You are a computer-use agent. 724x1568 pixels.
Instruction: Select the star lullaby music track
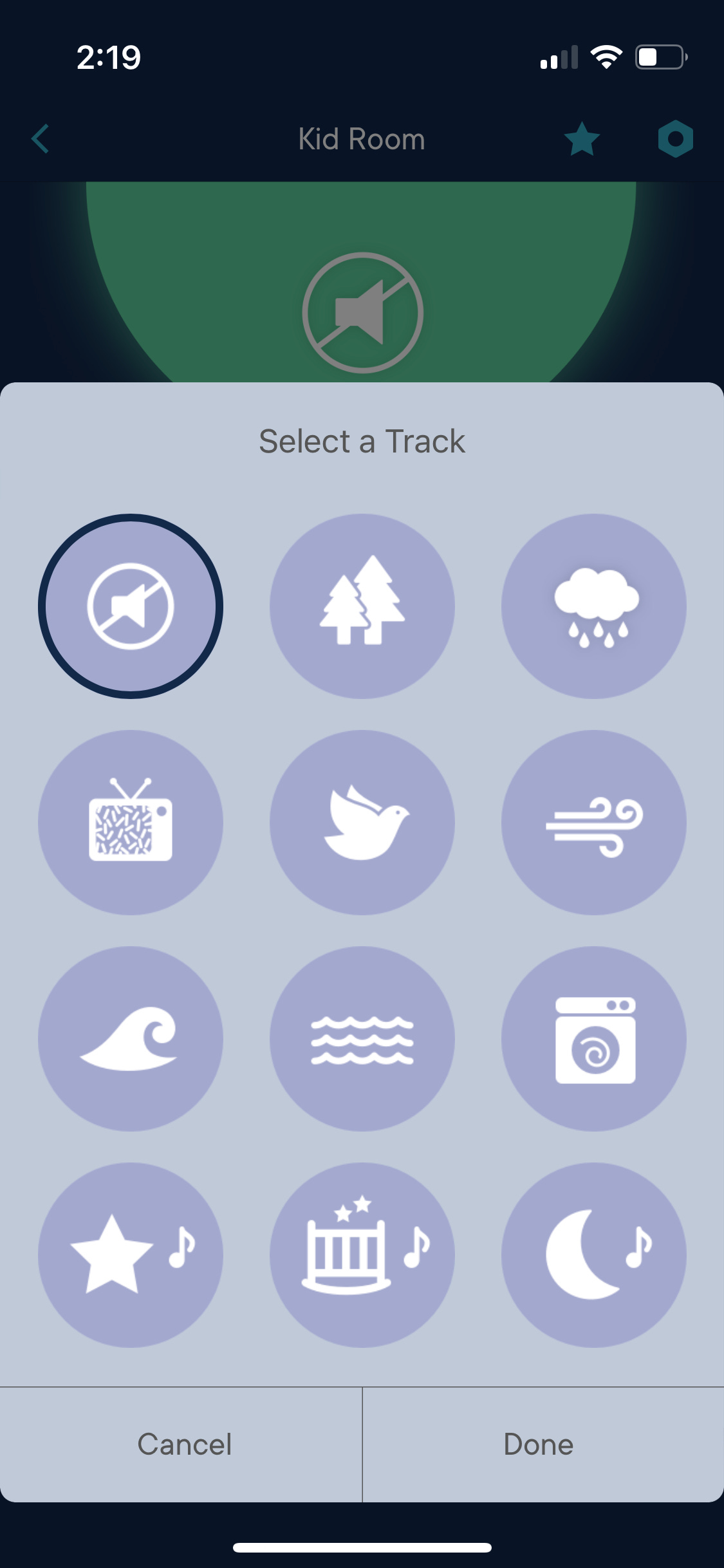point(131,1255)
